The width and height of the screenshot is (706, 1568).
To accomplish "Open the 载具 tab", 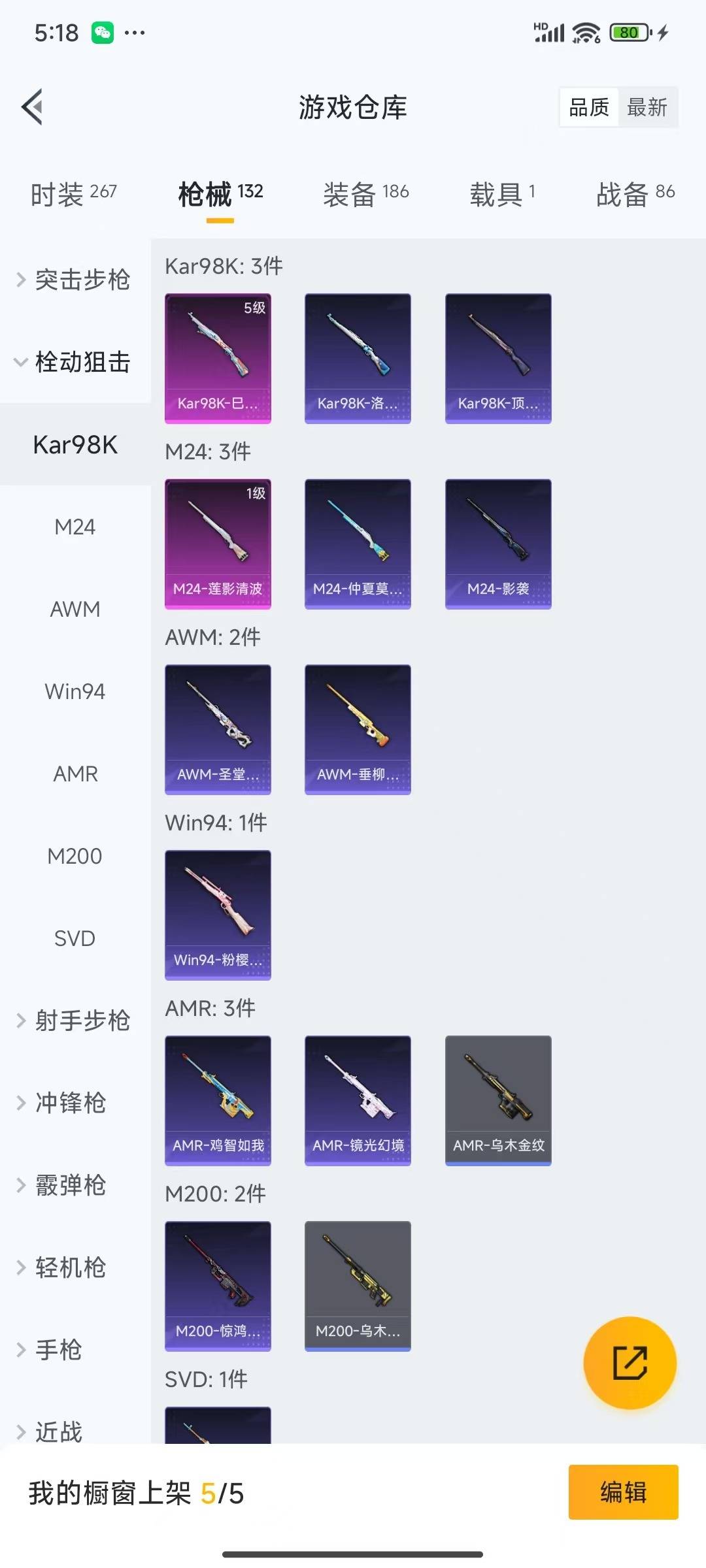I will pos(501,194).
